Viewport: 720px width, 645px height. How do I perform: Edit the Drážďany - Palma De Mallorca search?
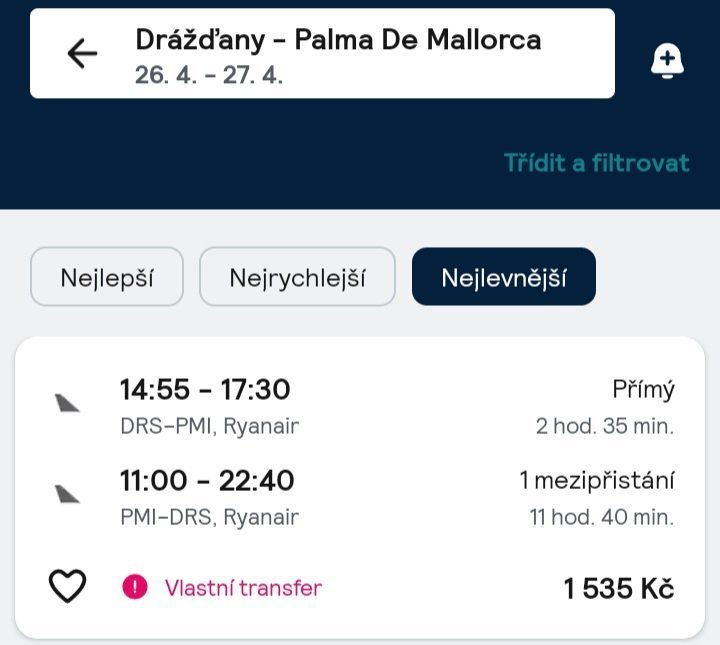[340, 54]
